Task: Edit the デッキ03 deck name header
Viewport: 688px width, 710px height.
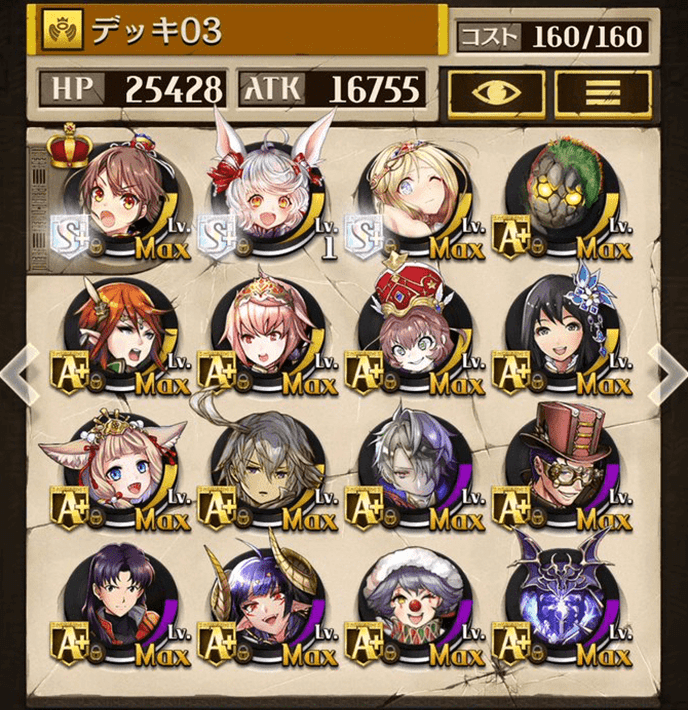Action: tap(240, 32)
